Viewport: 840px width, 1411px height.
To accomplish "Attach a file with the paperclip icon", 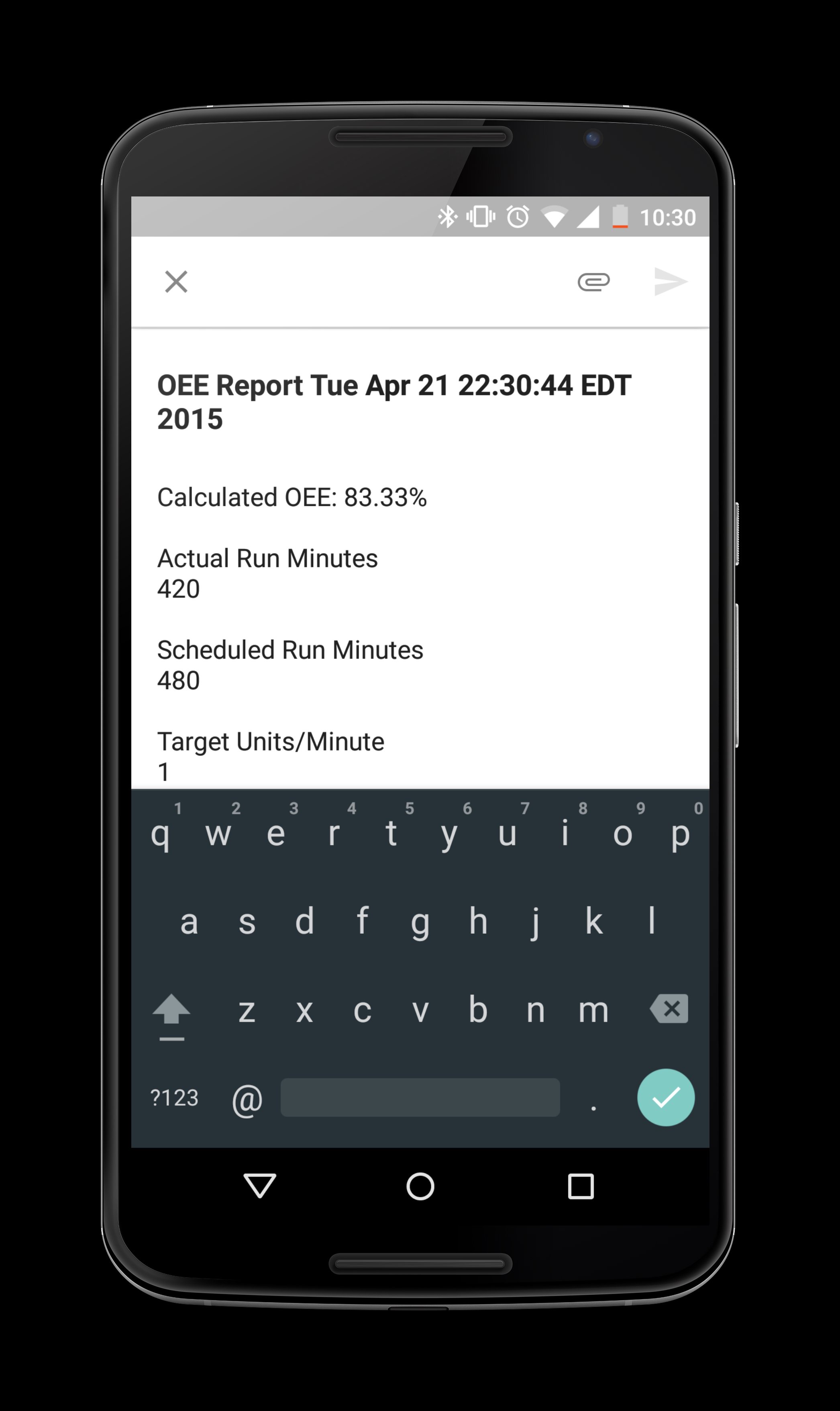I will click(x=593, y=281).
